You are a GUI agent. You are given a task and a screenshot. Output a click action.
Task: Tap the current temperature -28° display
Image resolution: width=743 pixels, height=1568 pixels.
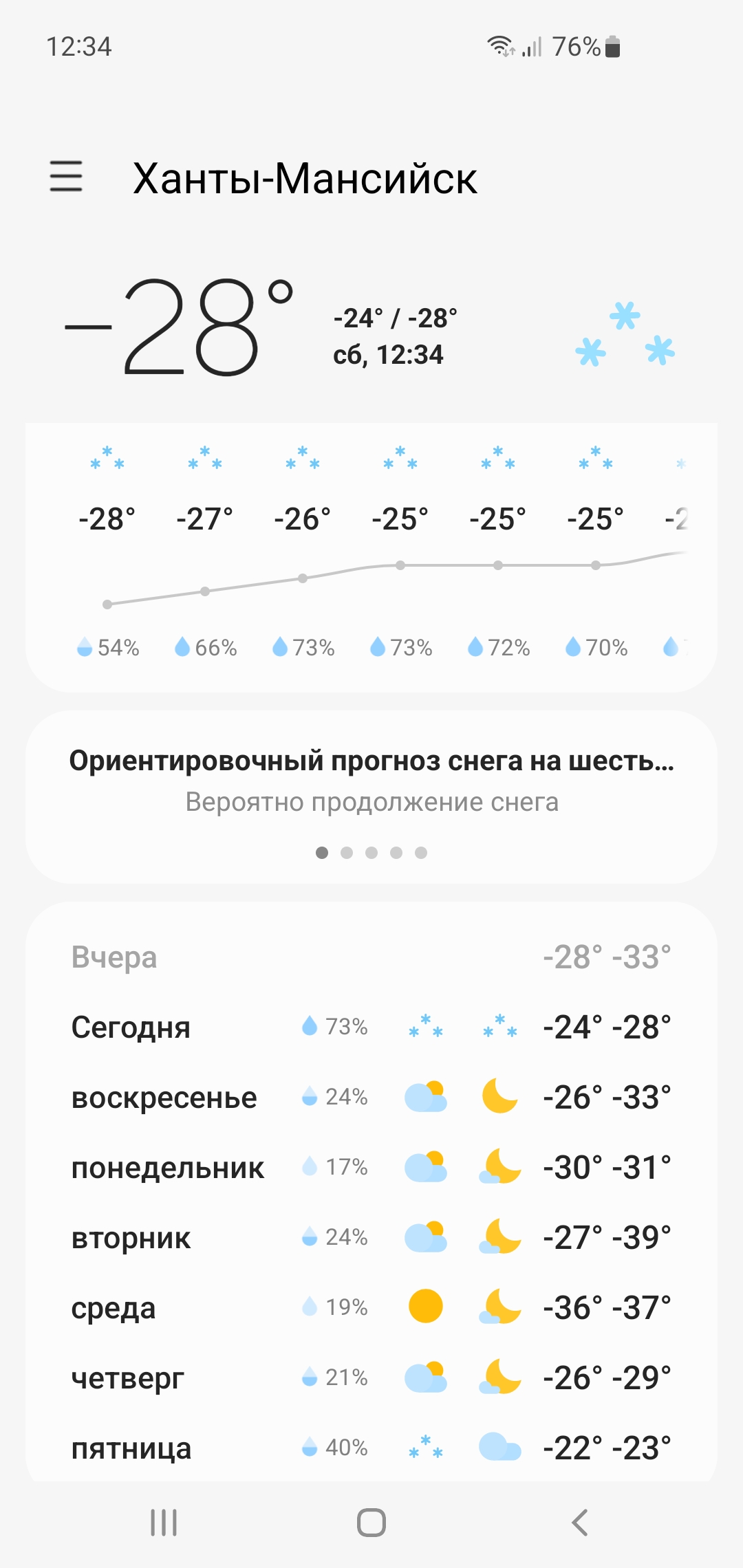coord(180,327)
